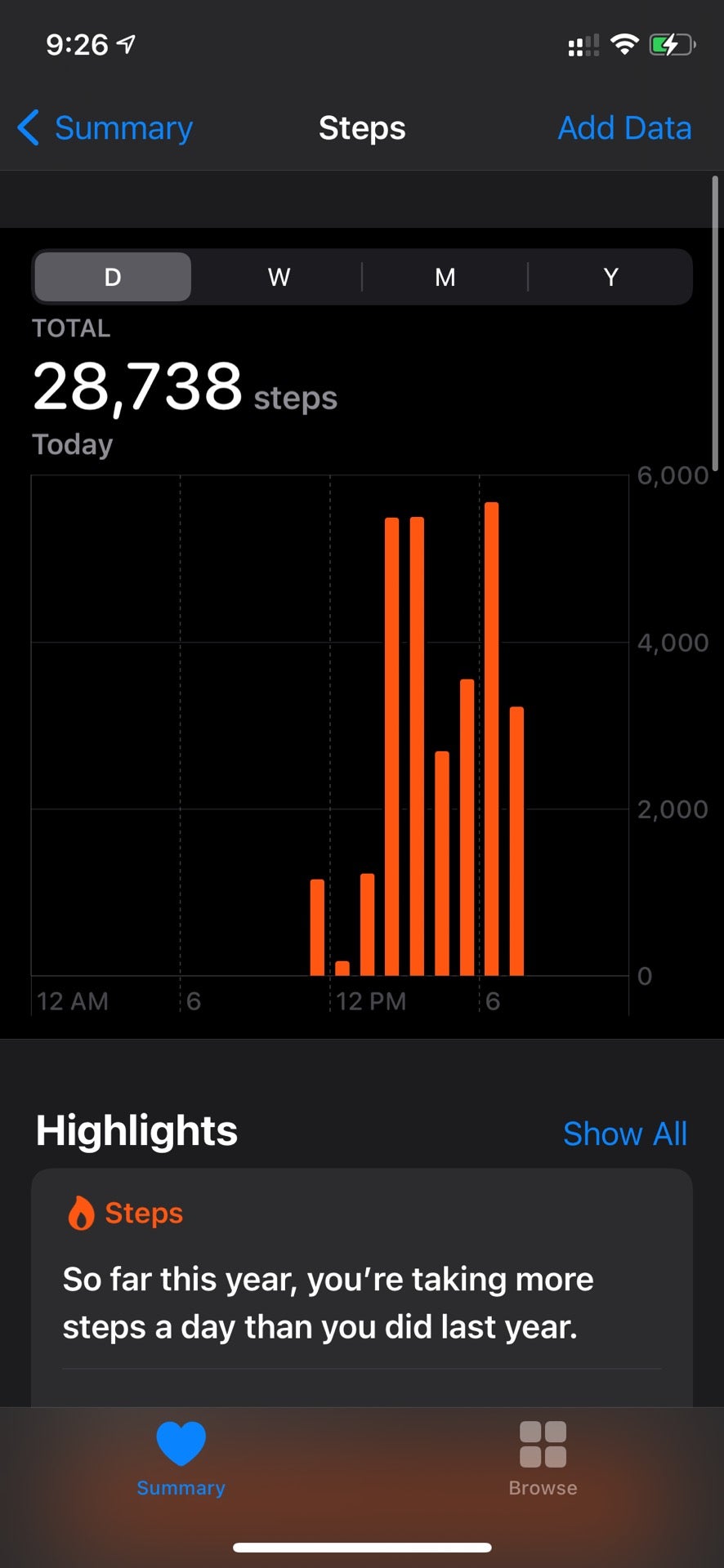Switch to the Y year view
The image size is (724, 1568).
pos(610,278)
